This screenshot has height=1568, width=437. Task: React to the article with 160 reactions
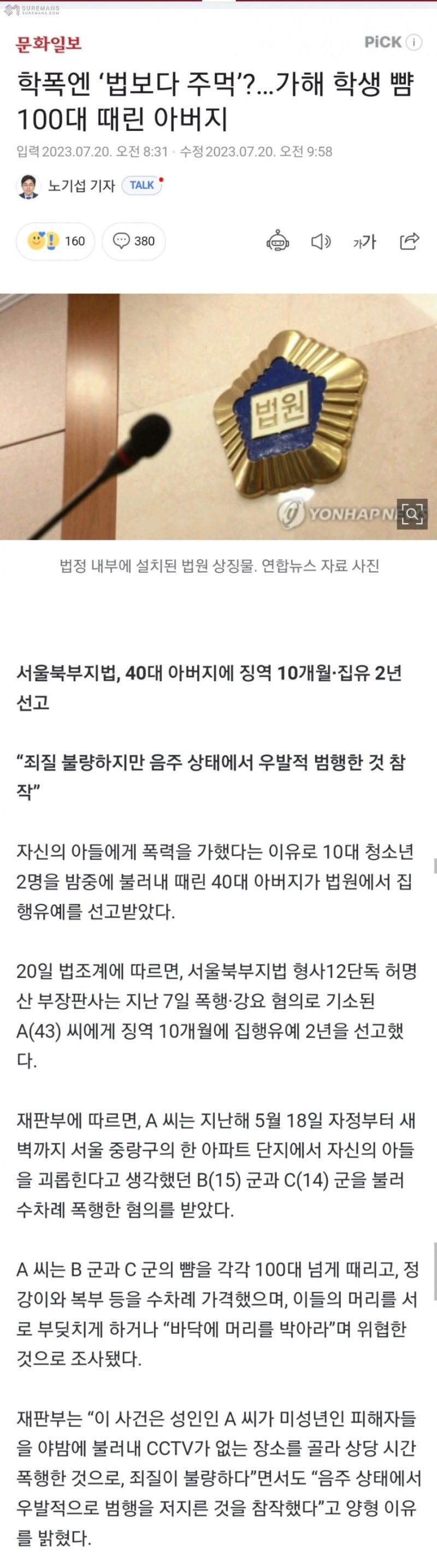56,241
